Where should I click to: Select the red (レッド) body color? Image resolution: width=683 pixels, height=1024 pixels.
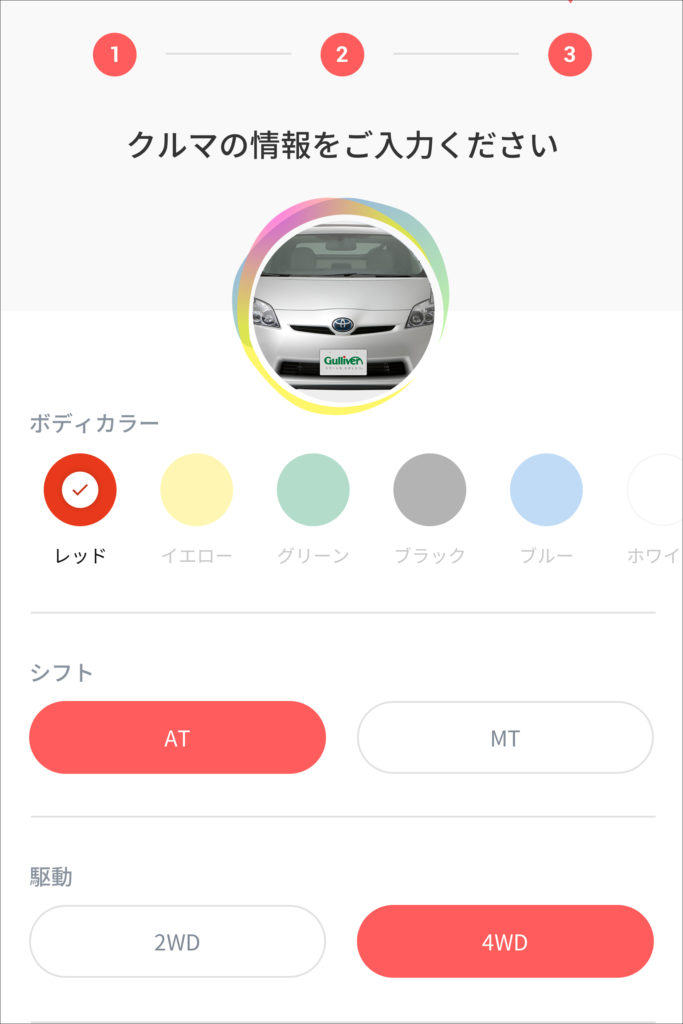80,490
